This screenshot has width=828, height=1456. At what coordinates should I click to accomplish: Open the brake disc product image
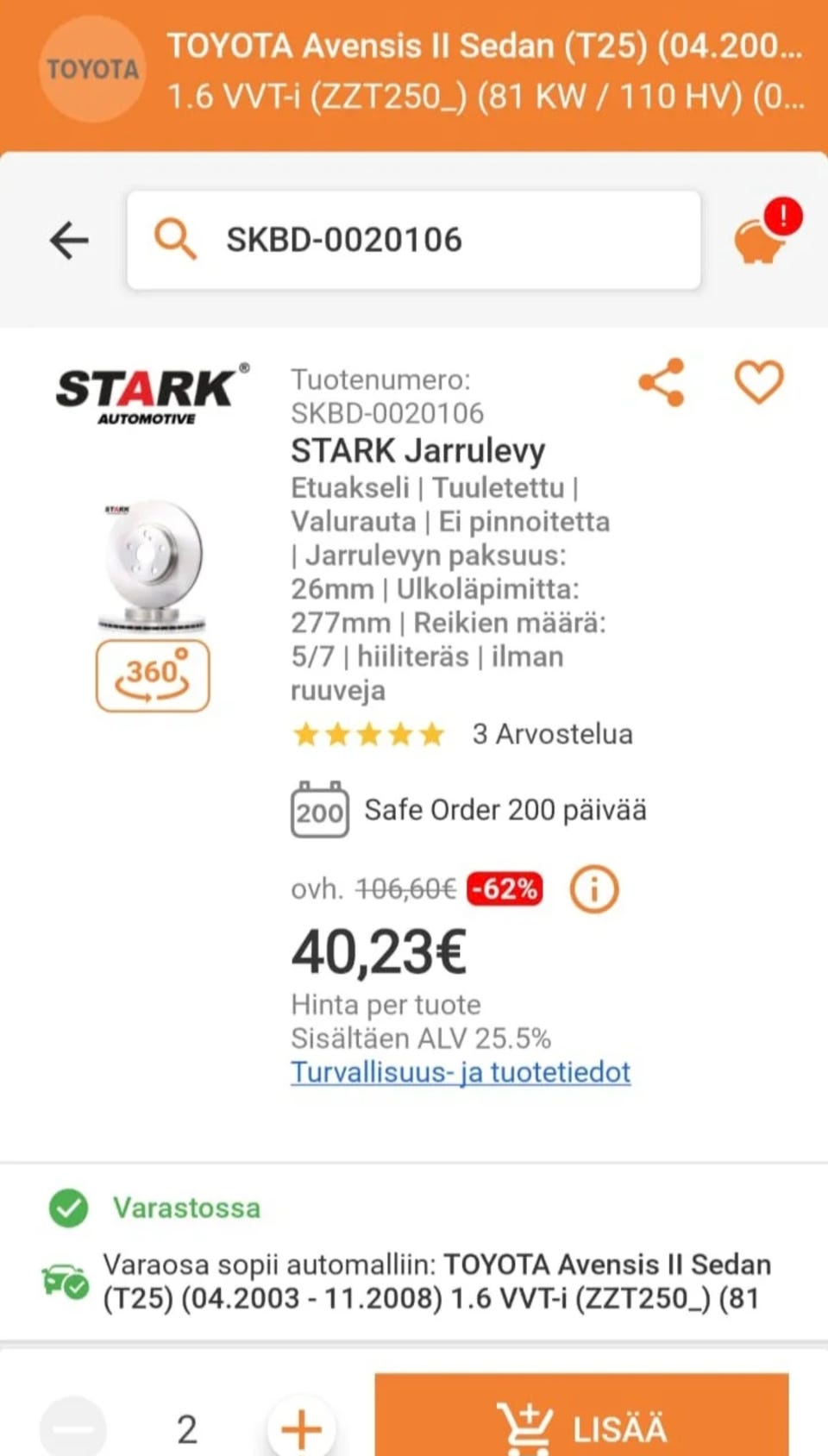pyautogui.click(x=152, y=567)
